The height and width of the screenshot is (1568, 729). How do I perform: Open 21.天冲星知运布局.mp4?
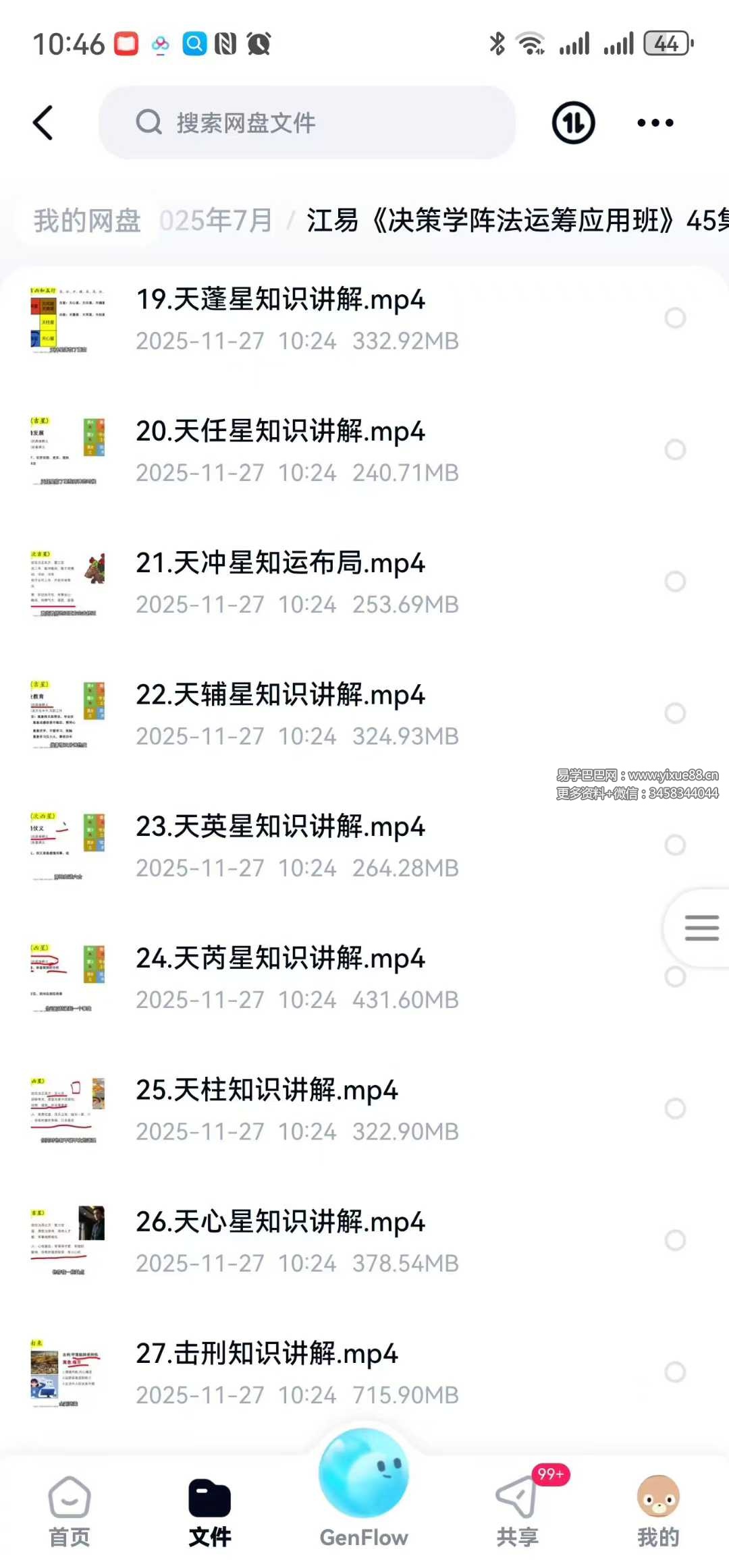click(x=280, y=563)
